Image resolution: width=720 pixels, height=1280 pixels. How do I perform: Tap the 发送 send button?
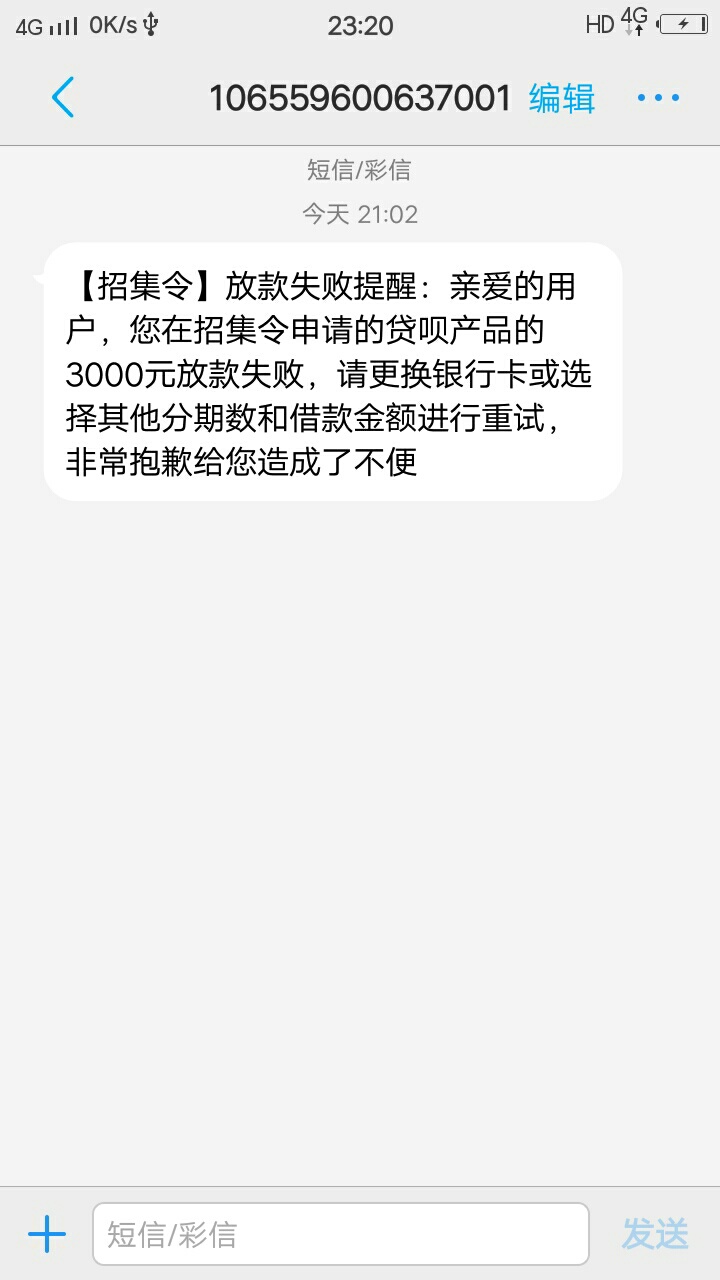pyautogui.click(x=655, y=1234)
